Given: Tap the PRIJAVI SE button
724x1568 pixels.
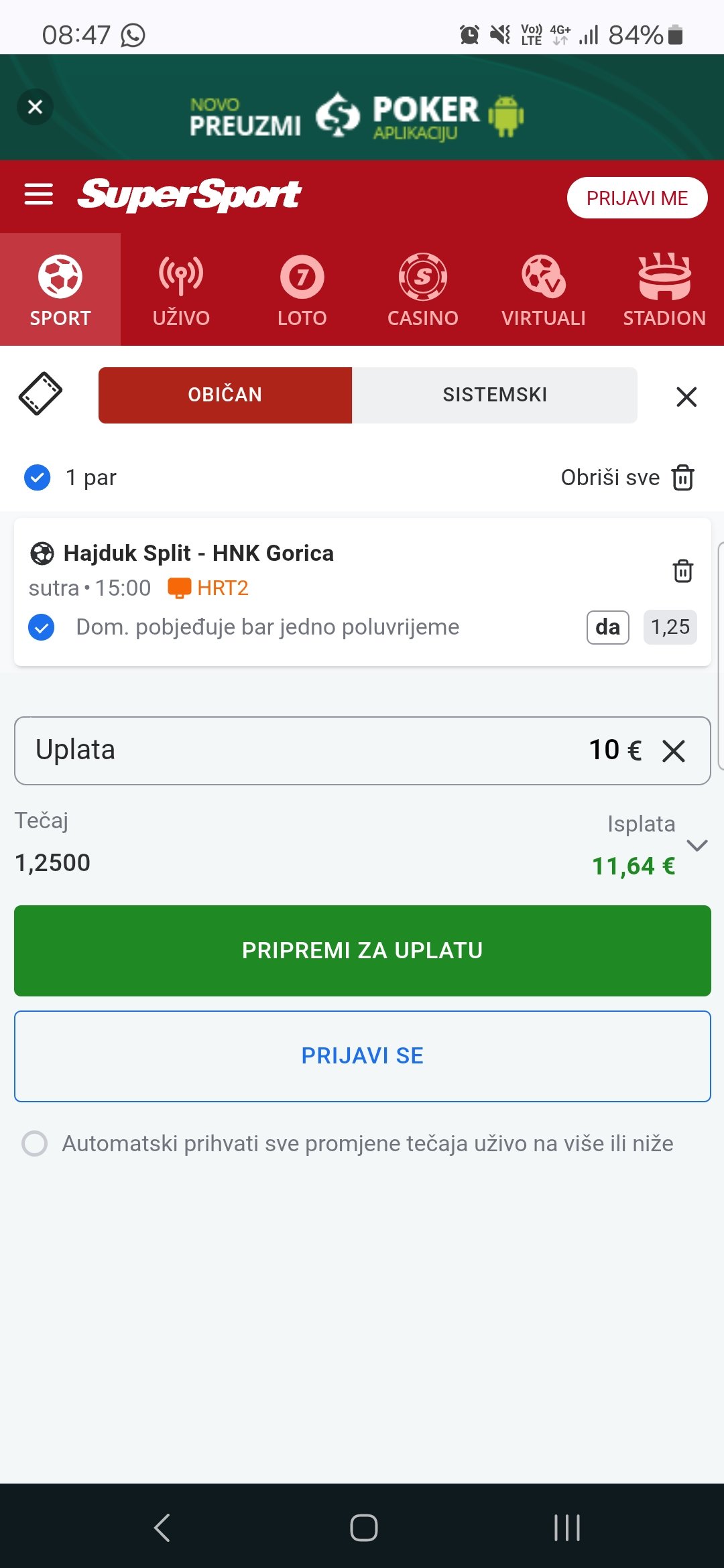Looking at the screenshot, I should [362, 1055].
